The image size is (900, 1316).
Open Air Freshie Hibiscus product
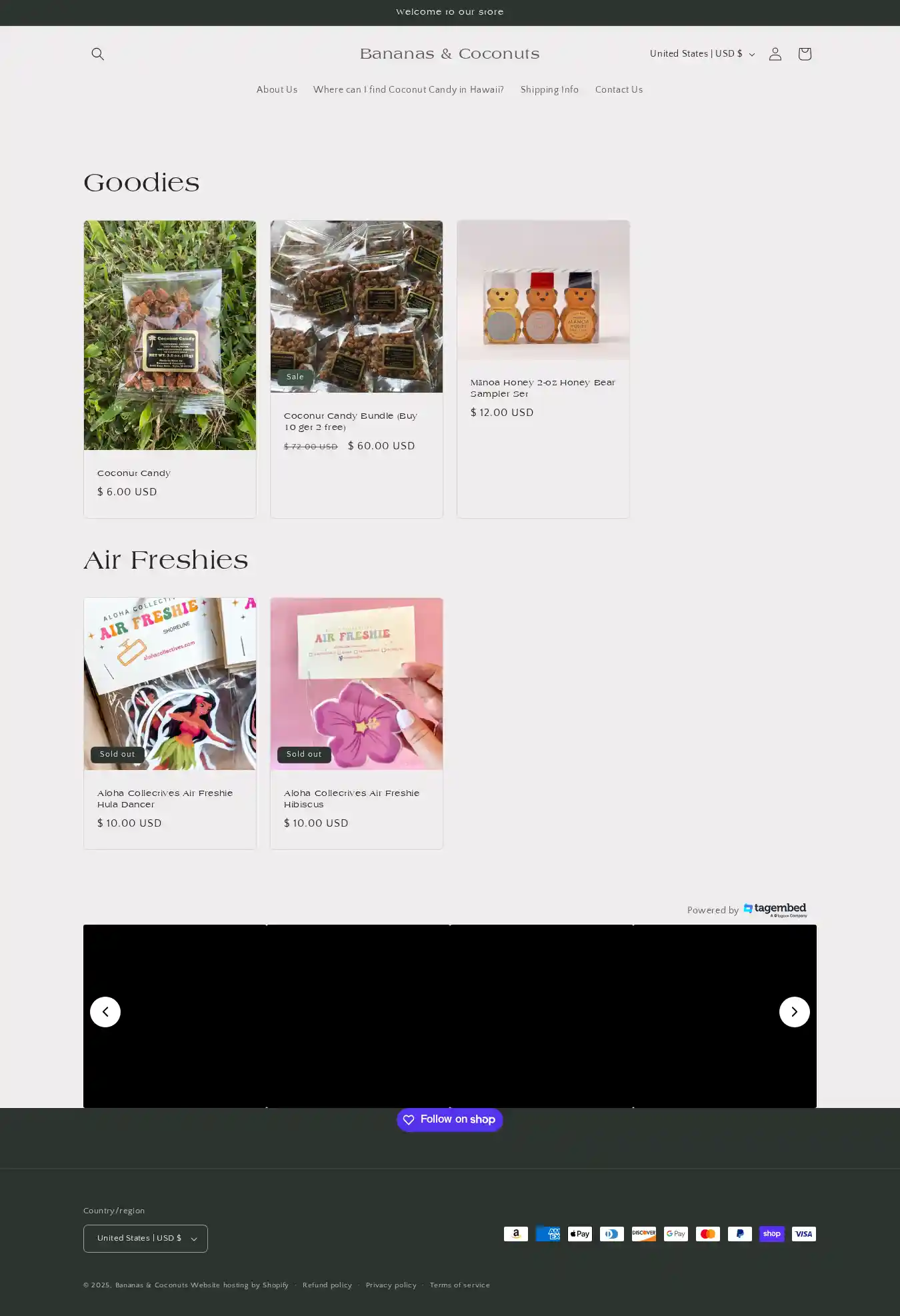[x=351, y=799]
